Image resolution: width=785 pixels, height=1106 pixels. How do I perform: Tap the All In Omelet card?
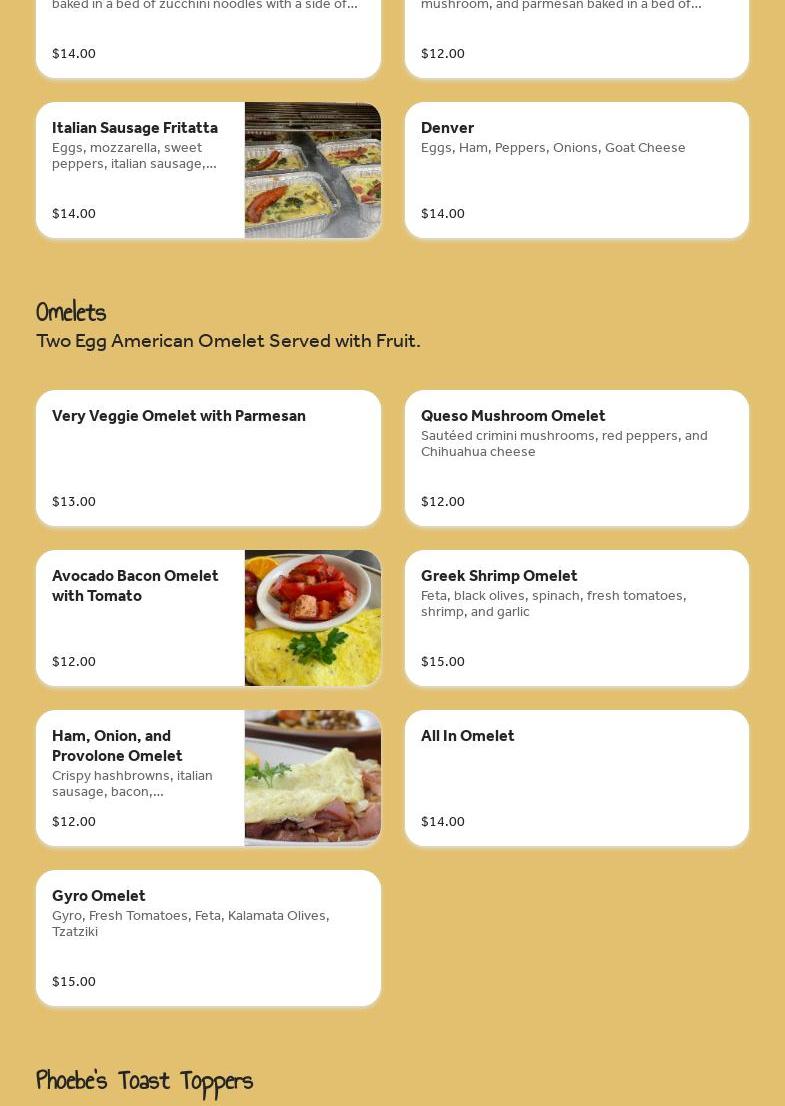pos(576,778)
